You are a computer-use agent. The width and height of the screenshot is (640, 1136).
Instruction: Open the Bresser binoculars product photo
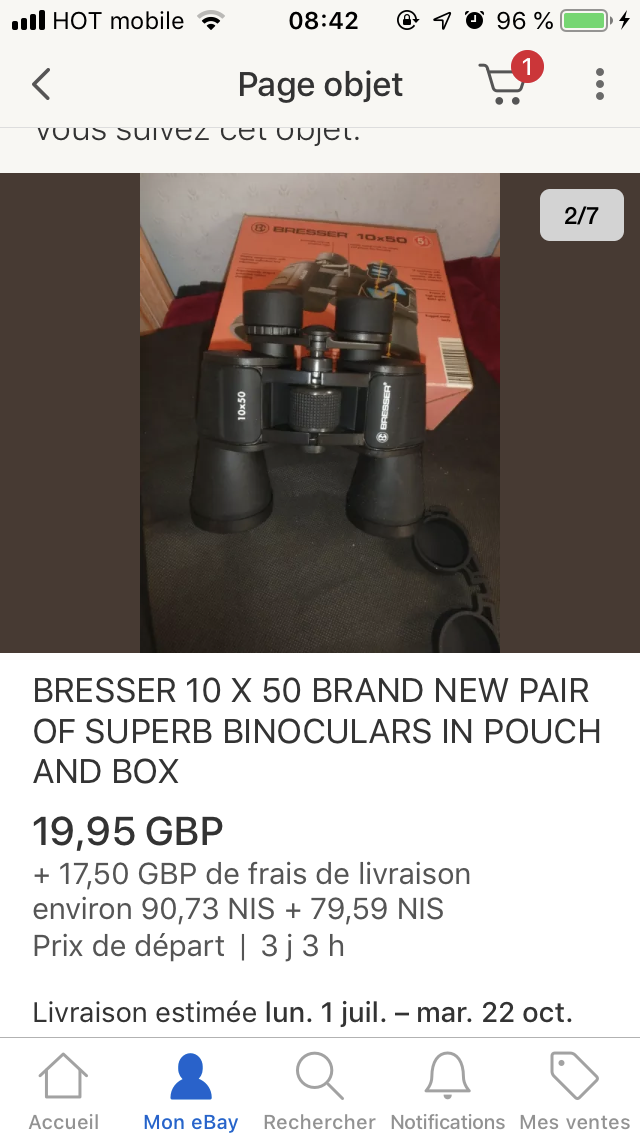click(320, 412)
